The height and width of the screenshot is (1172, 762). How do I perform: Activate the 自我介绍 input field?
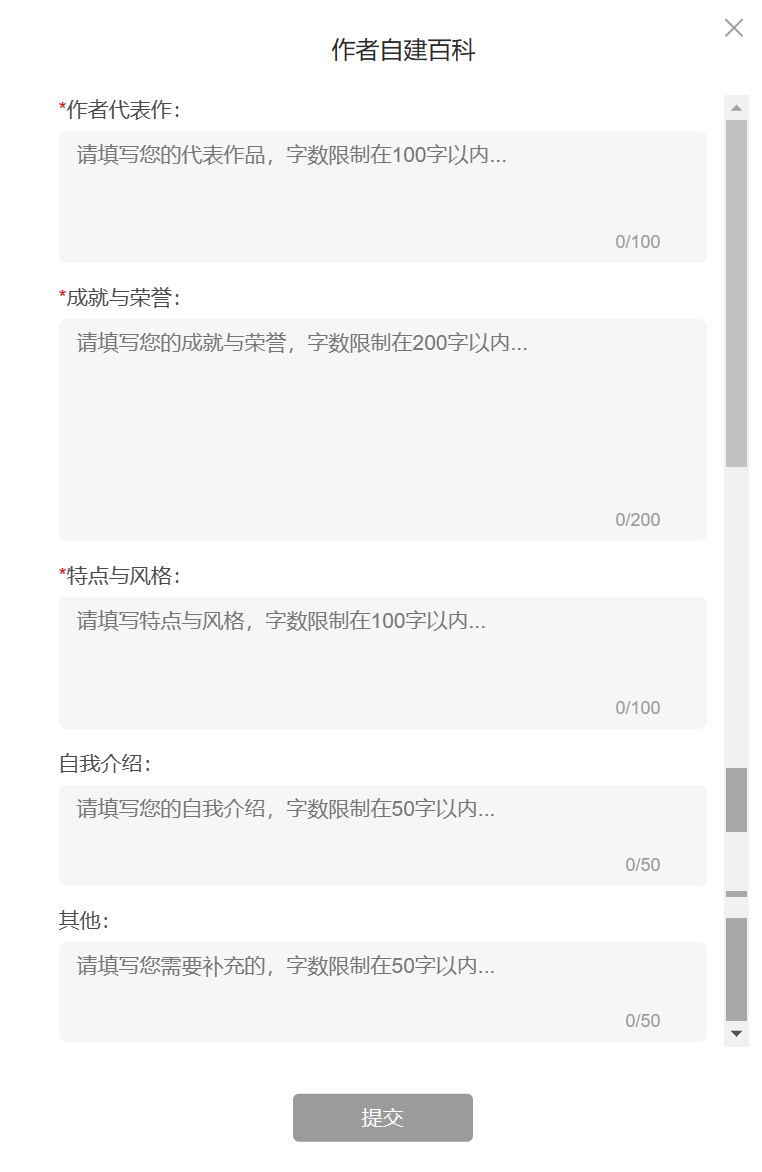click(x=382, y=834)
